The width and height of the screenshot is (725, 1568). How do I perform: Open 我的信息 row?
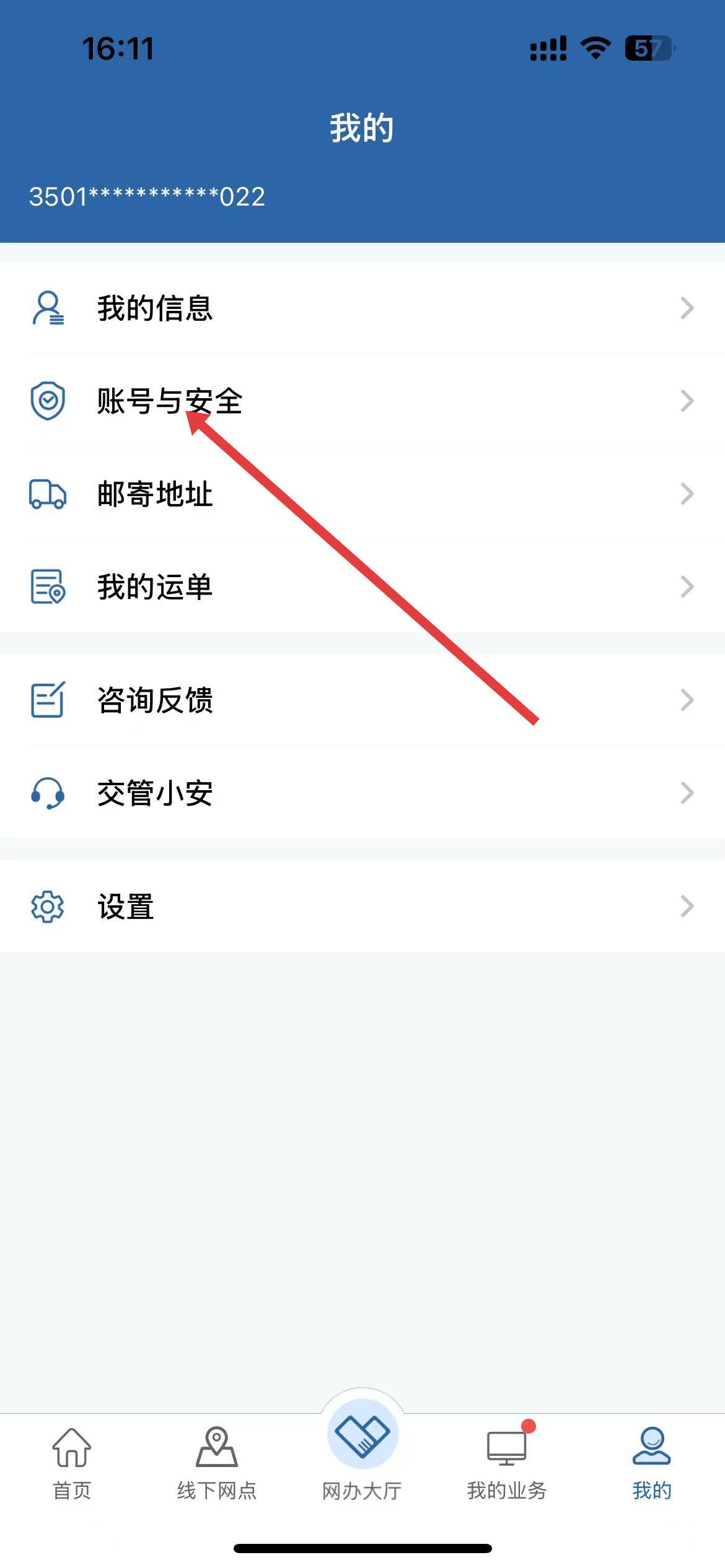[x=362, y=308]
